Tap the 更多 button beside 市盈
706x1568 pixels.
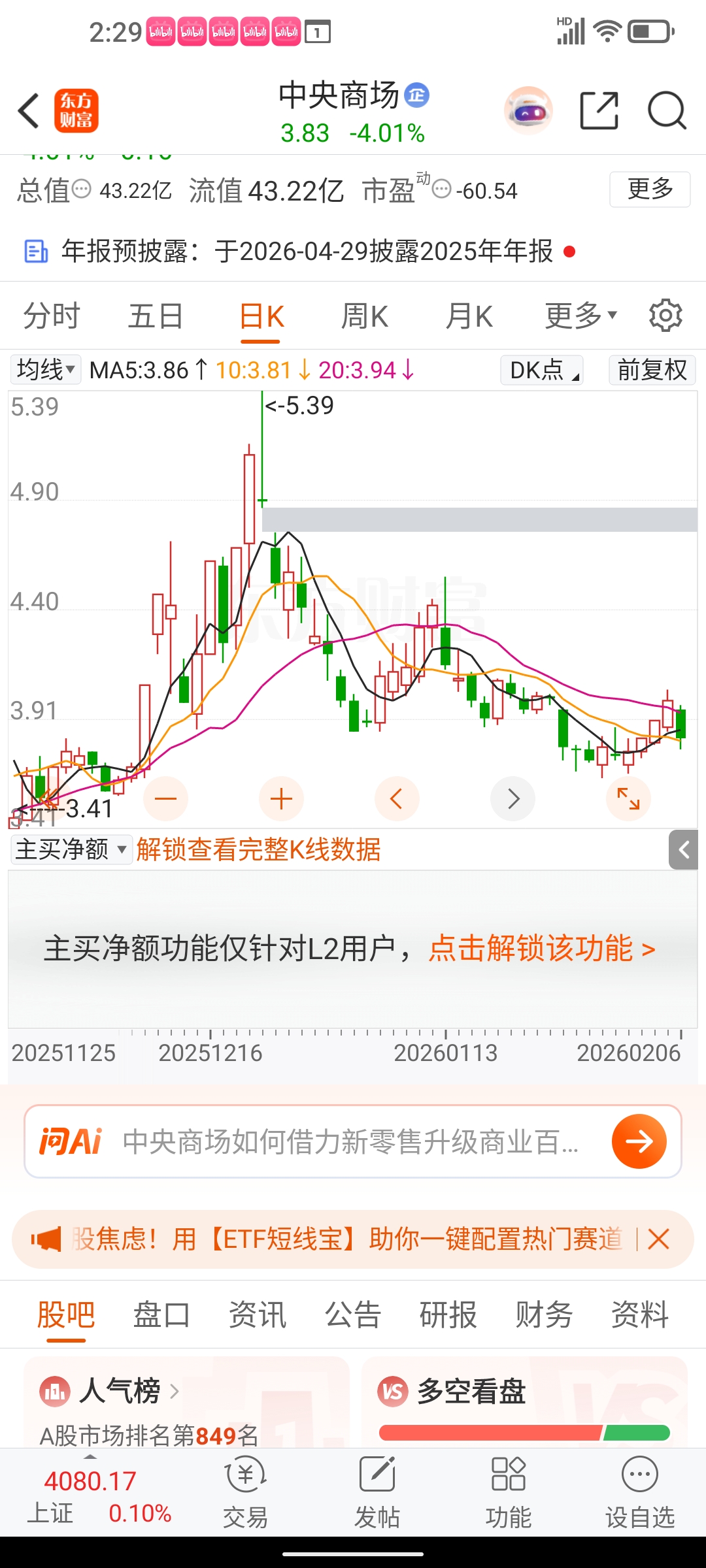point(649,189)
